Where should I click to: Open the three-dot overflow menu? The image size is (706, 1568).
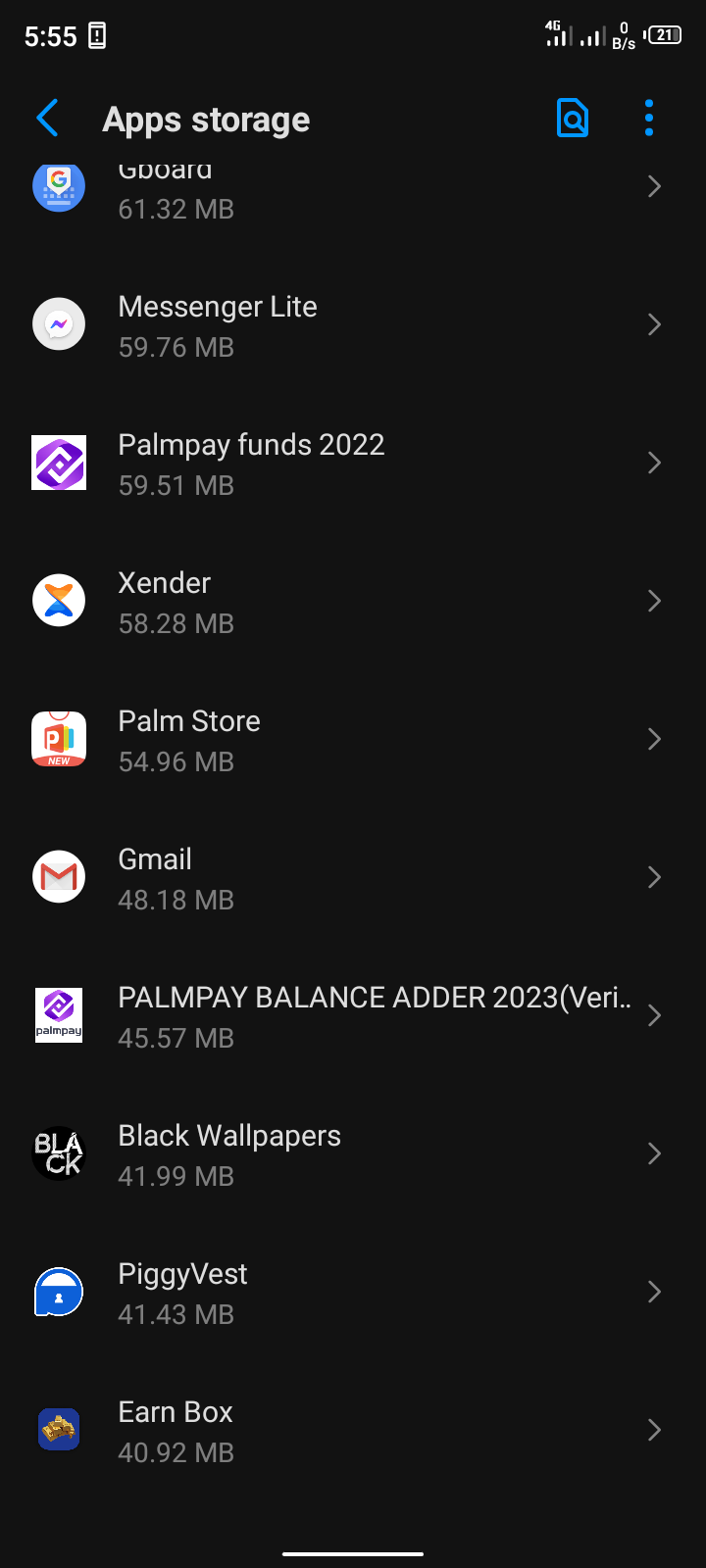pyautogui.click(x=649, y=118)
